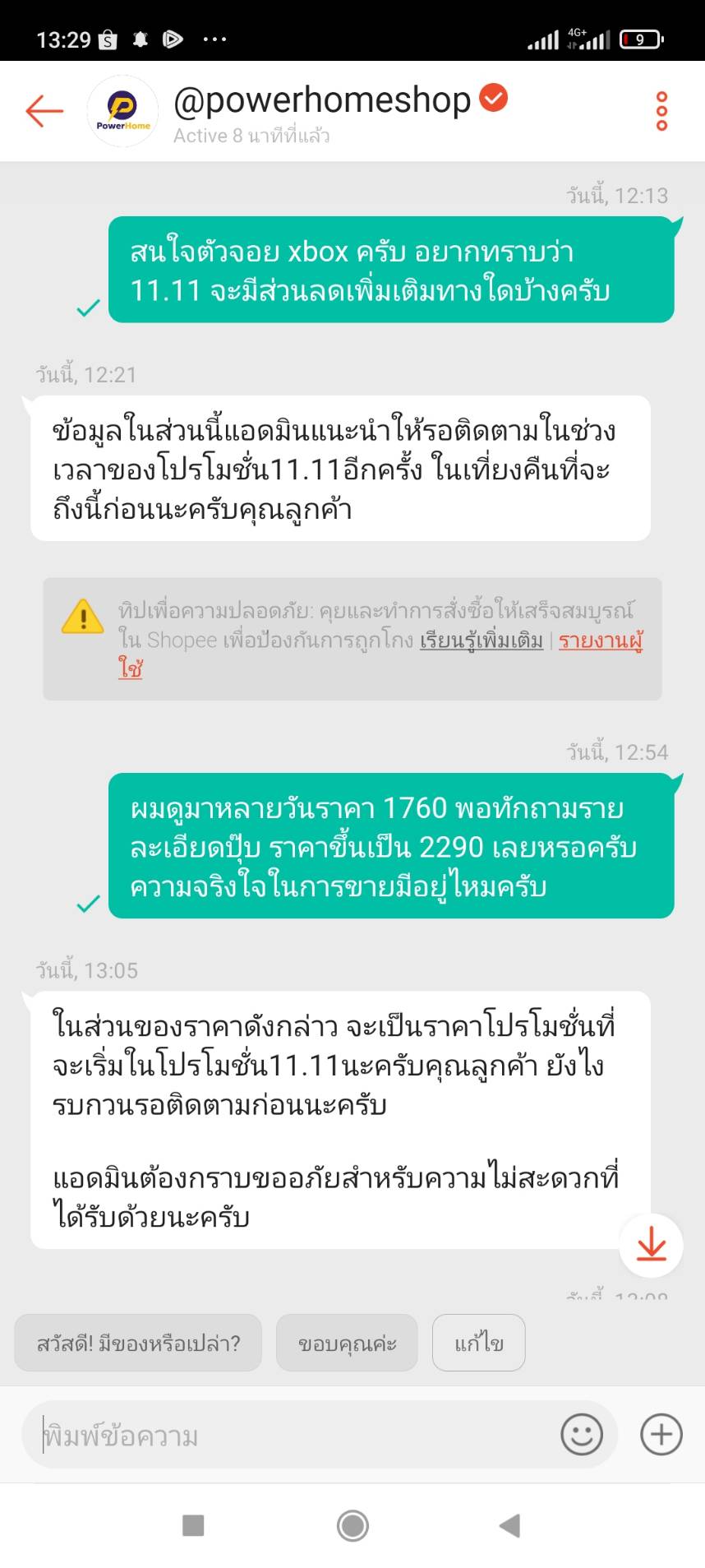
Task: Go back using the orange arrow
Action: [44, 111]
